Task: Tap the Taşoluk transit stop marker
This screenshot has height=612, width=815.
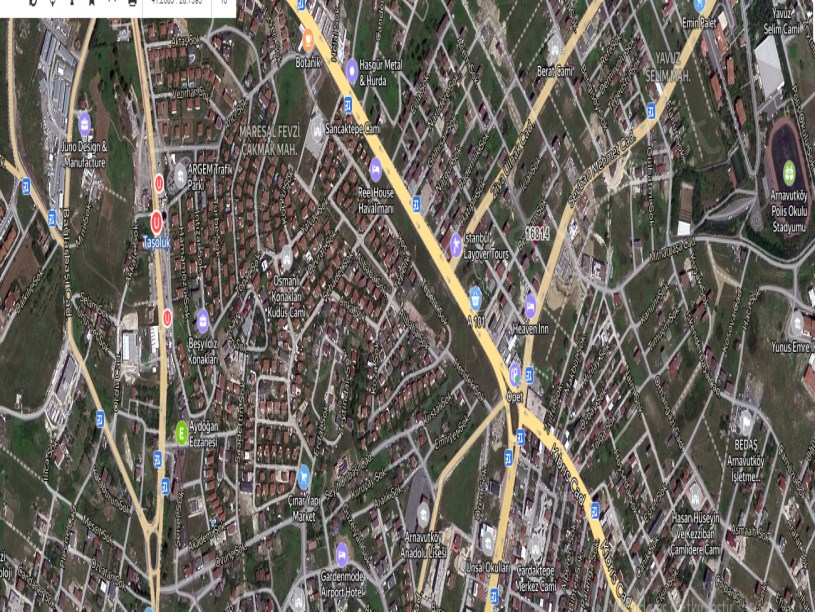Action: 157,221
